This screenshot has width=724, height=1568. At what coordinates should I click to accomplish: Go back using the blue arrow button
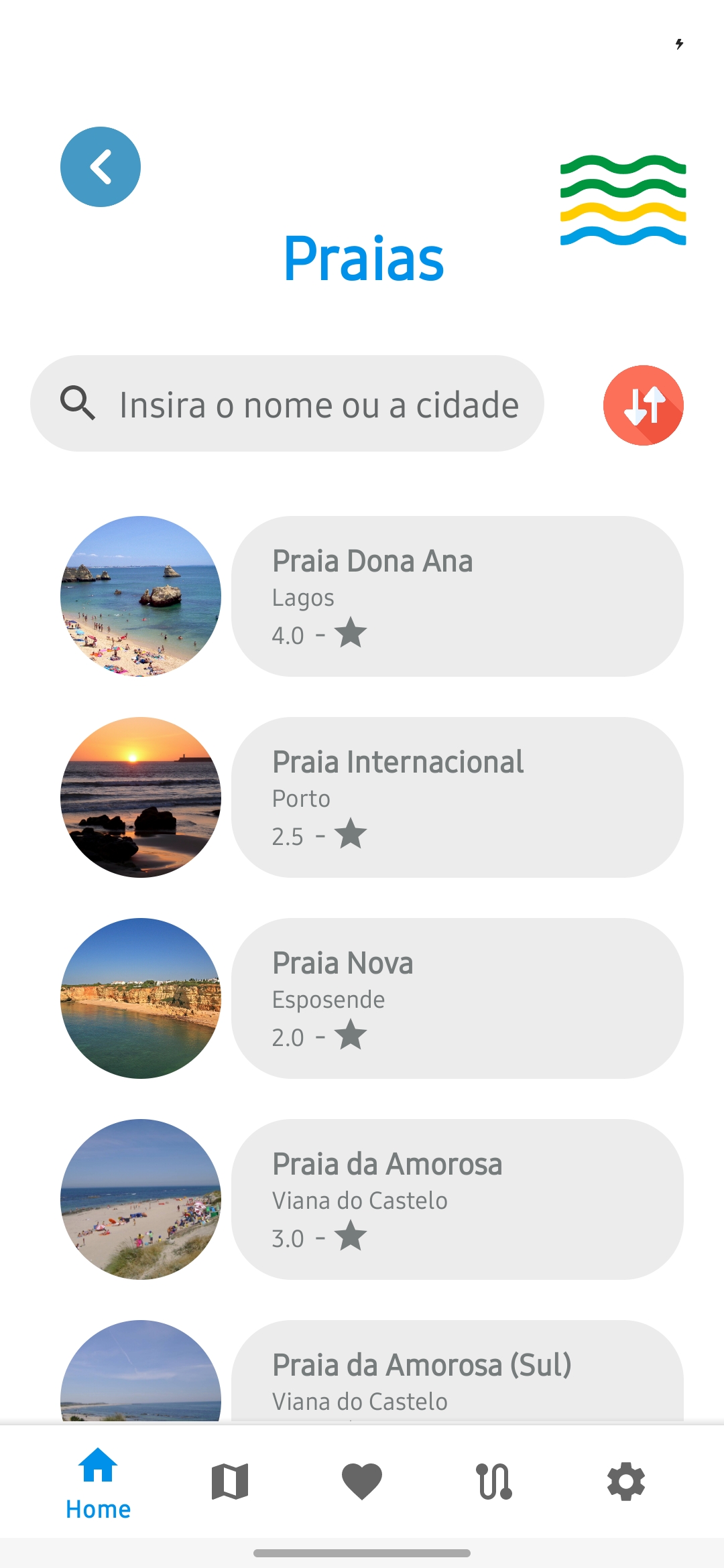point(101,167)
